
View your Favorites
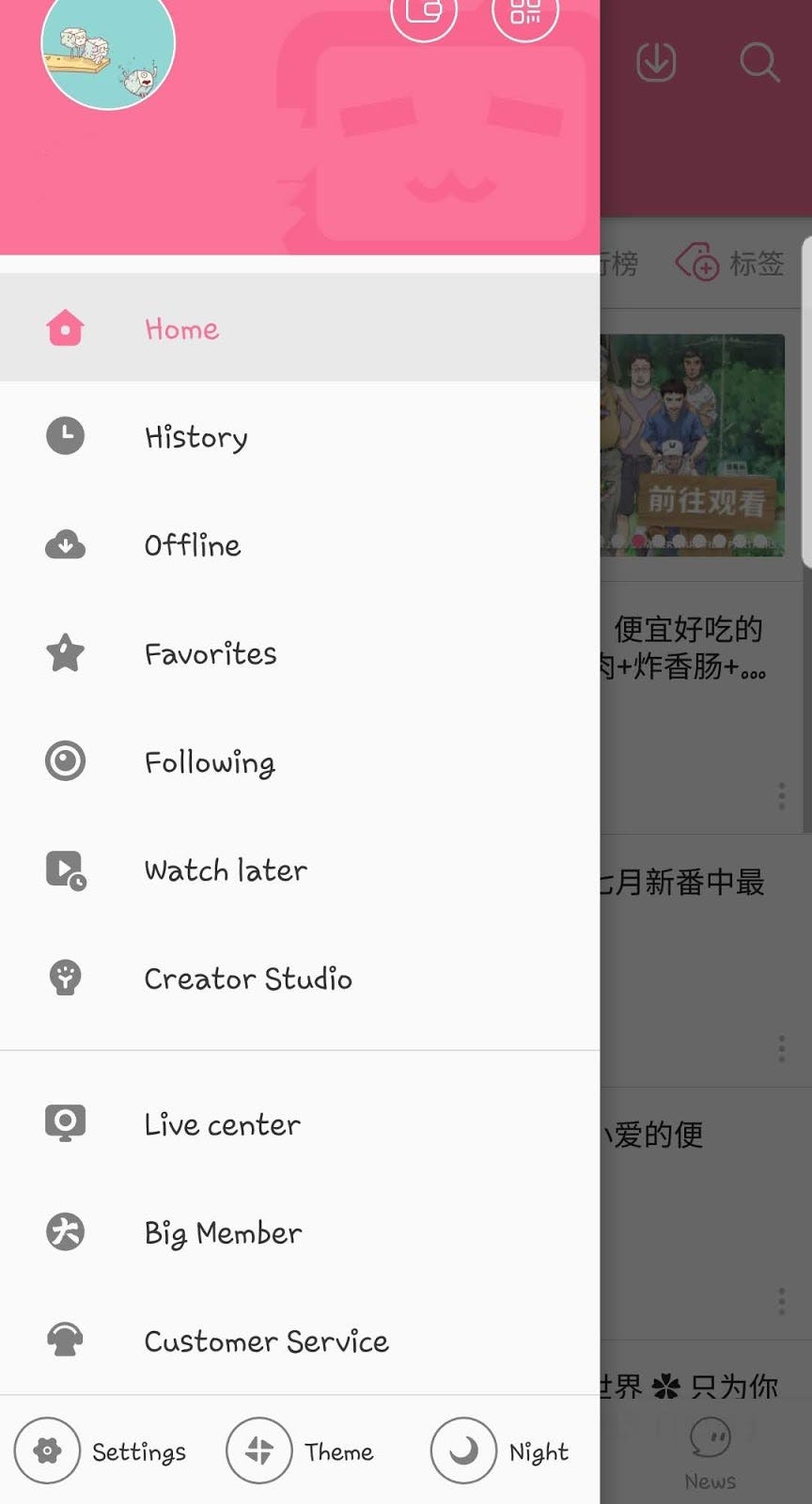click(x=209, y=653)
